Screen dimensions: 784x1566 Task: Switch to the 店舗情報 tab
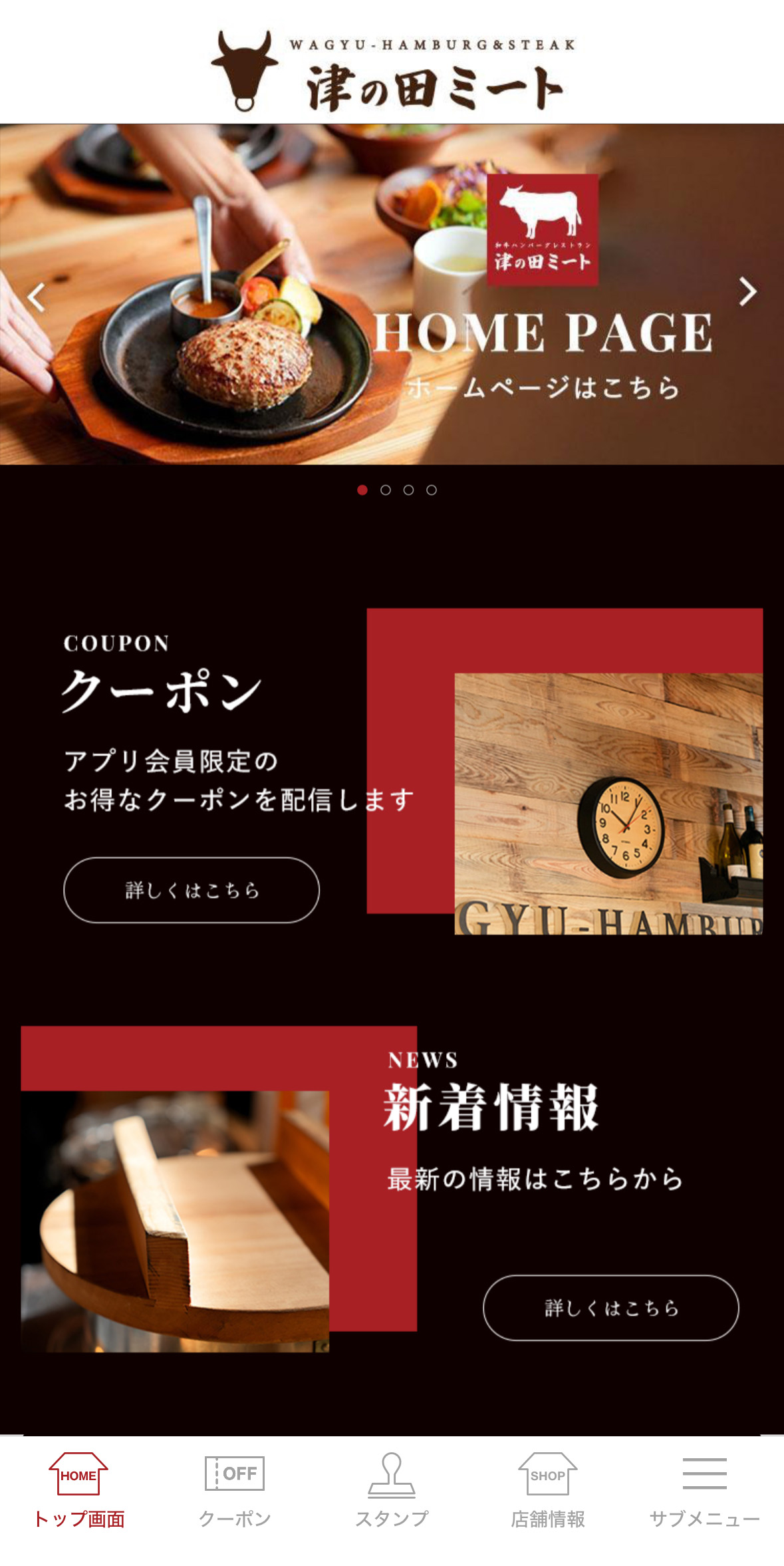(548, 1491)
